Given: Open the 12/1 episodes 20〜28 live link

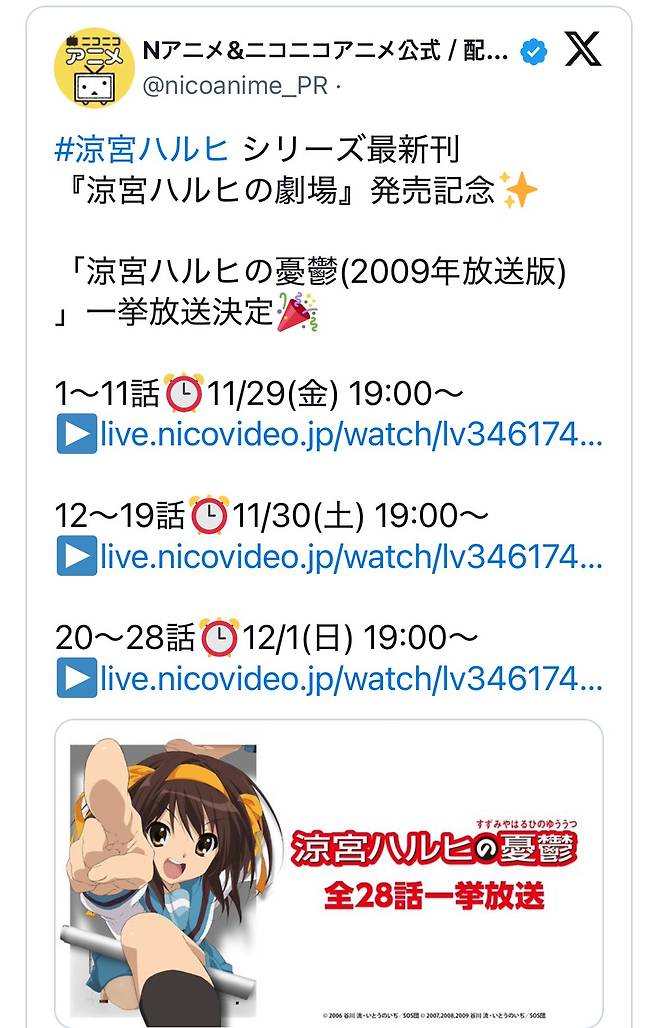Looking at the screenshot, I should (x=350, y=679).
